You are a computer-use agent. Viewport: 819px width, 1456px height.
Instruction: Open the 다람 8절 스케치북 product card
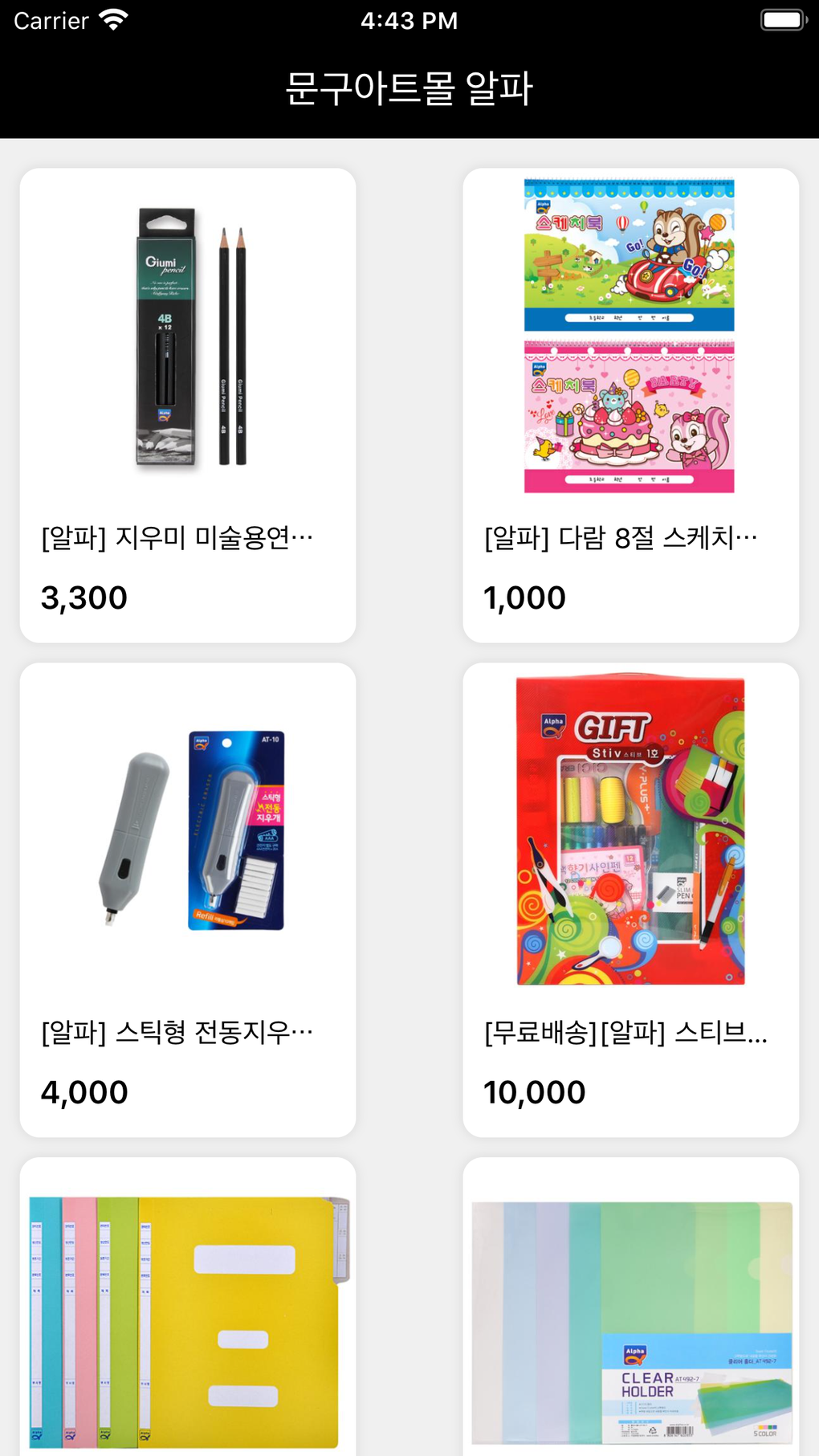(x=630, y=405)
